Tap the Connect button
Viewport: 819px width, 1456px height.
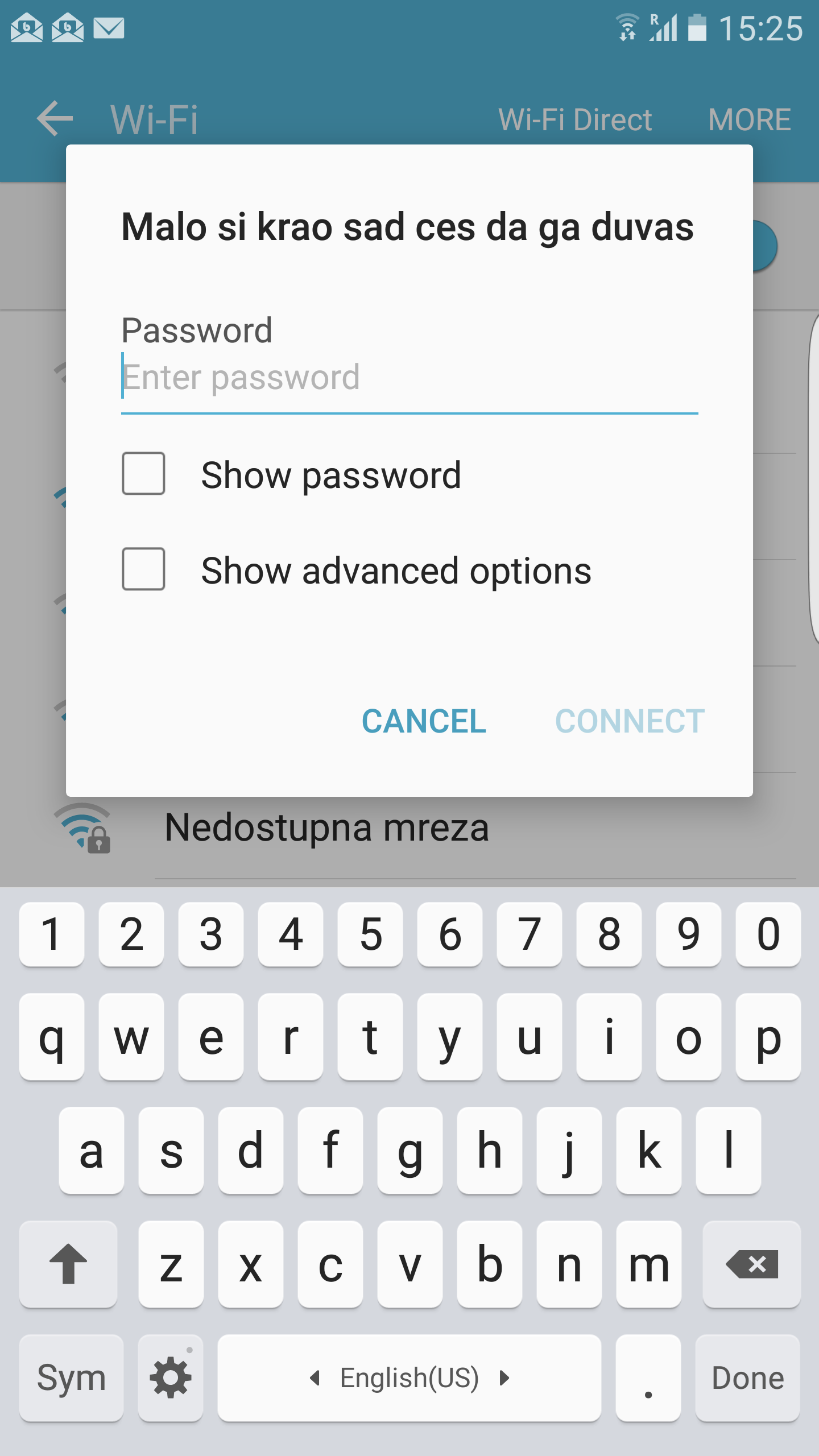tap(630, 721)
